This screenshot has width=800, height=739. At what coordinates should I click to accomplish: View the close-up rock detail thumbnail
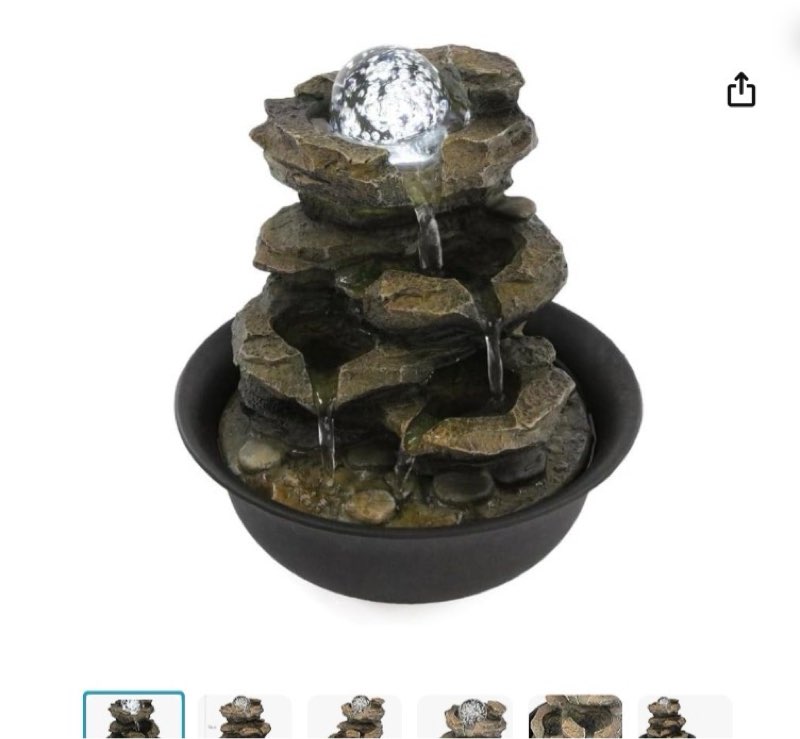click(x=575, y=716)
